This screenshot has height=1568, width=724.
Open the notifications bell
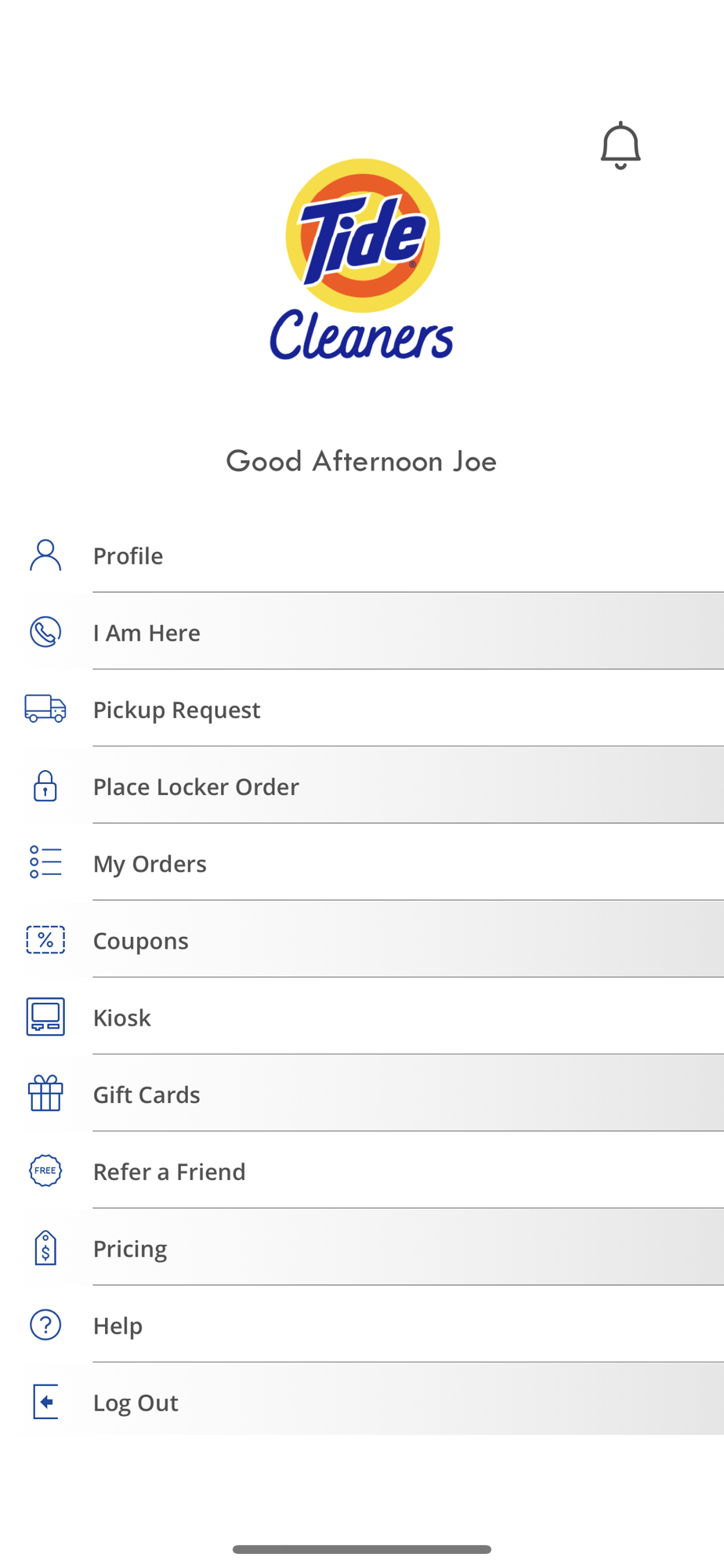620,146
